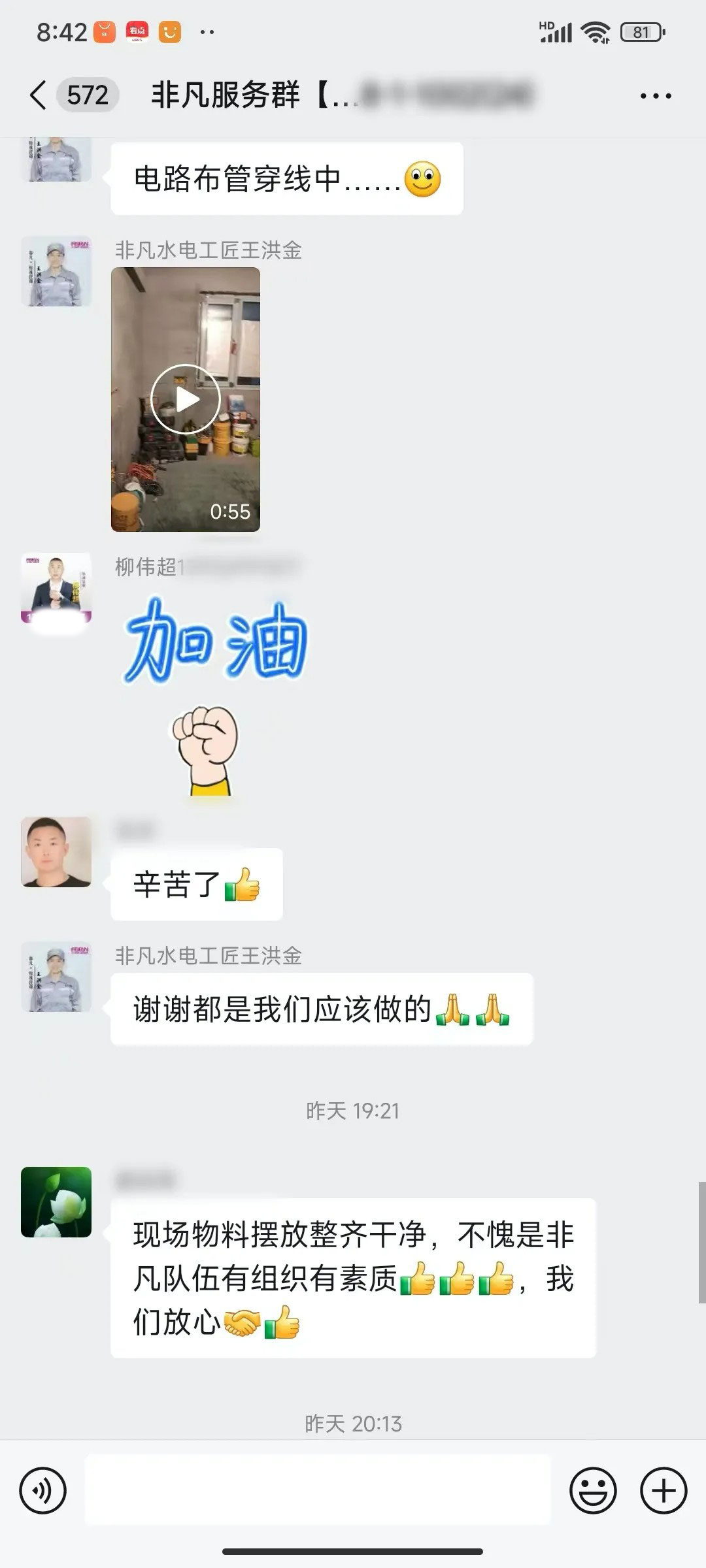Screen dimensions: 706x1568
Task: Open 王洪金's avatar above the video
Action: pos(56,272)
